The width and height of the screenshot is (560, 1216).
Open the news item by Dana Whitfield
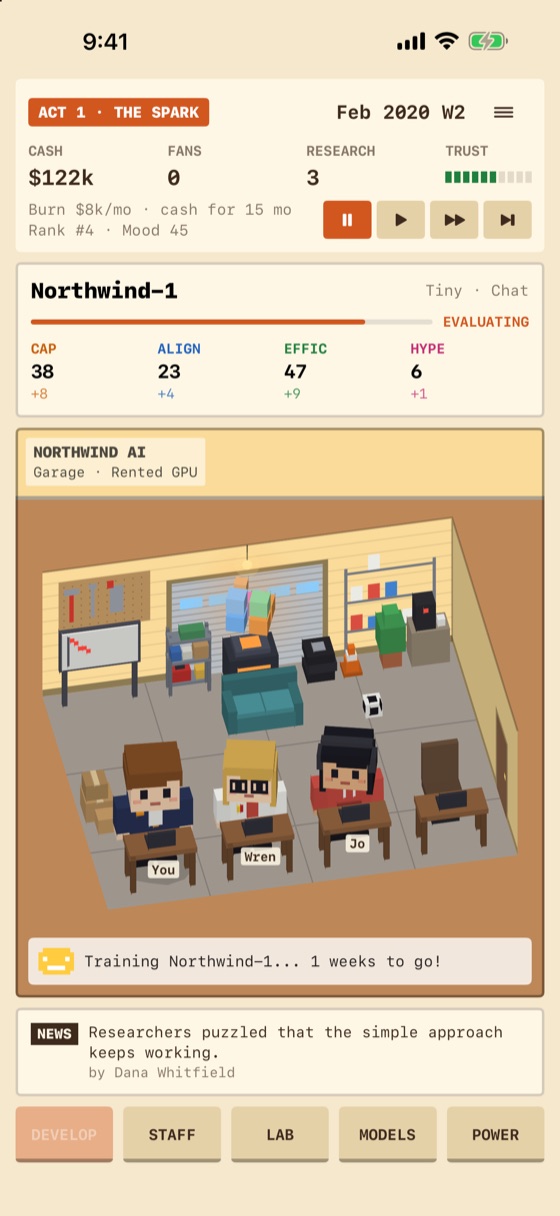(280, 1052)
